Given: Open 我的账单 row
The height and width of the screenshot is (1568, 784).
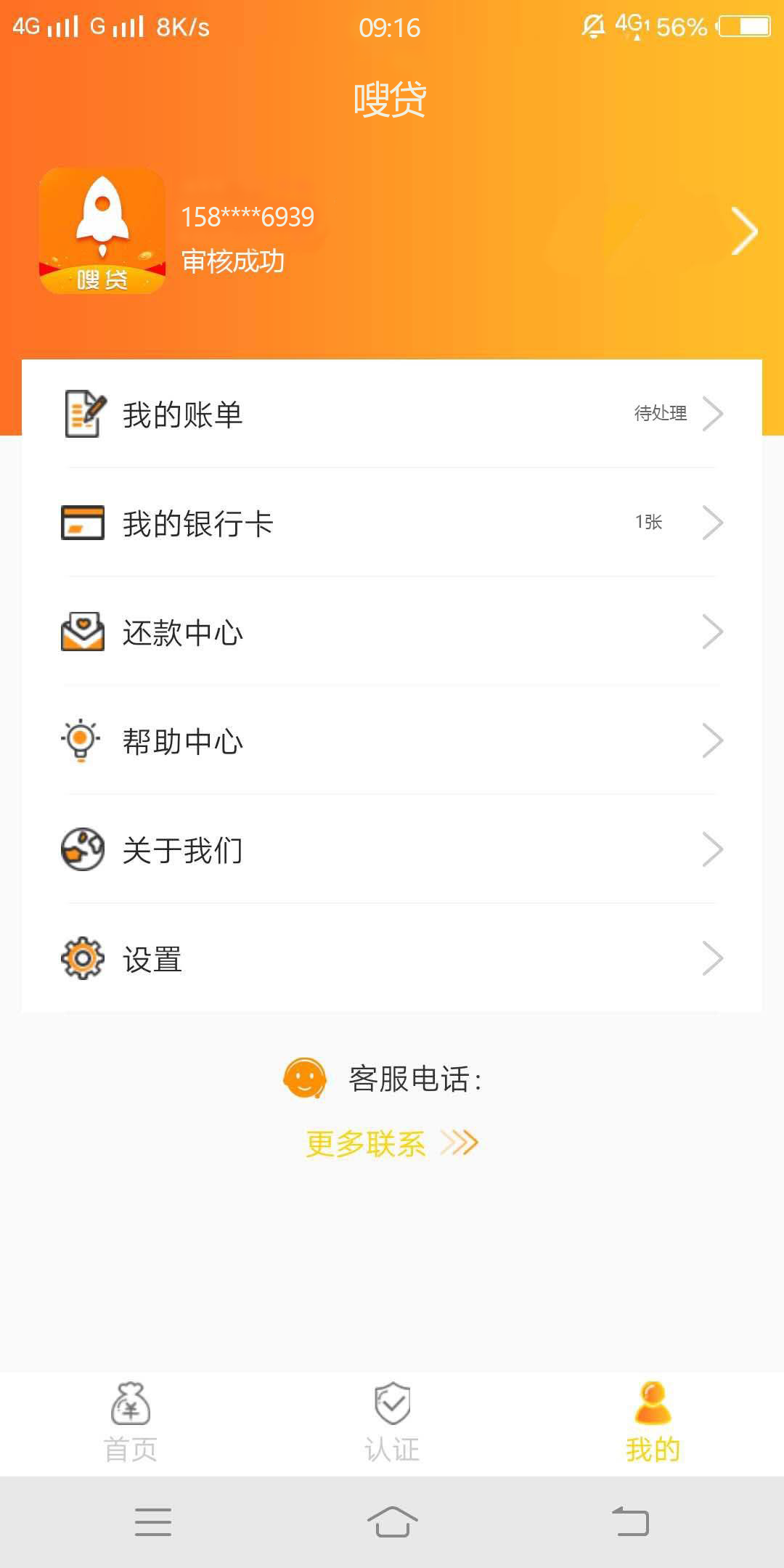Looking at the screenshot, I should pos(392,414).
